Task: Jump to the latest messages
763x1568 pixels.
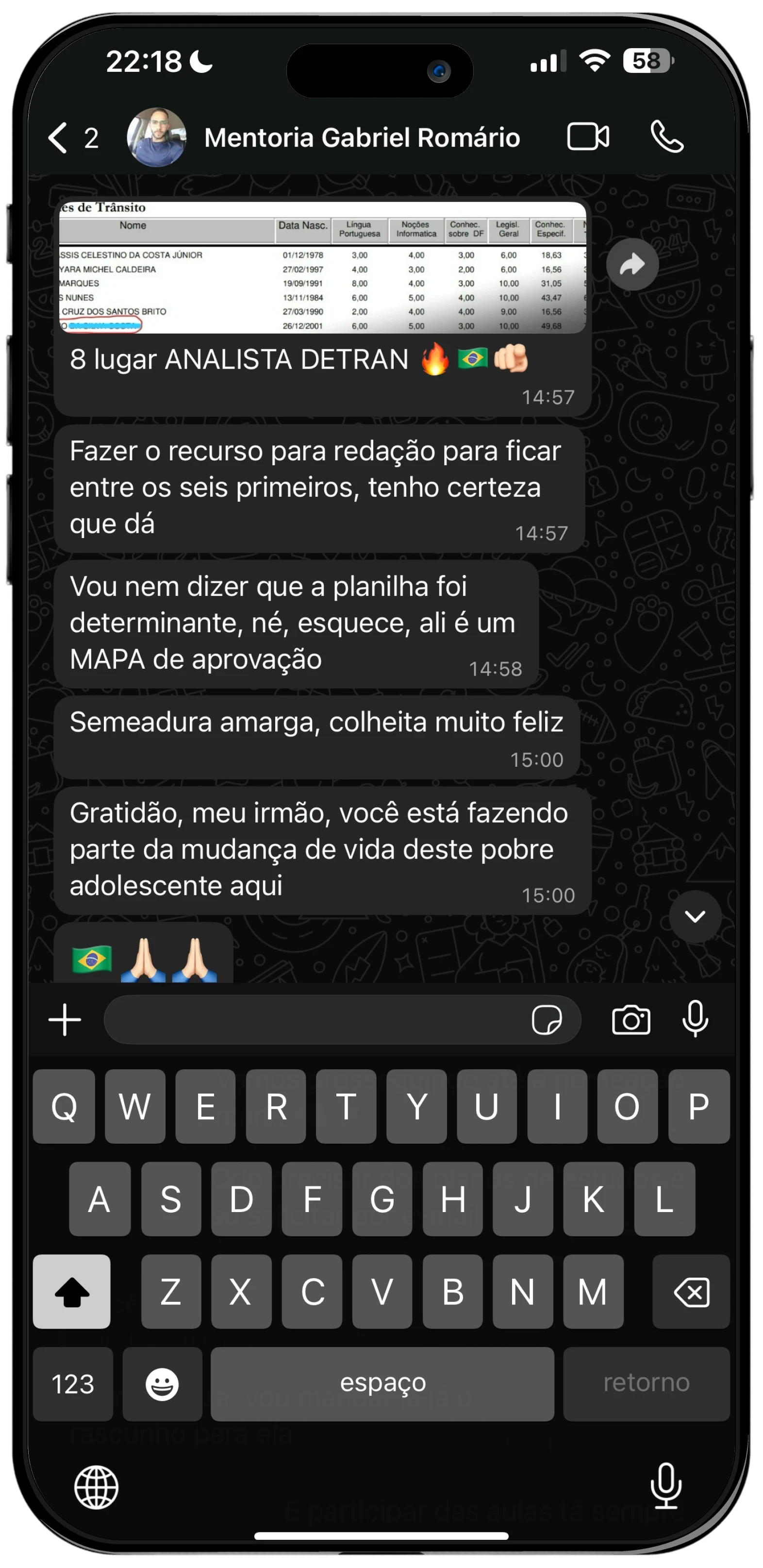Action: [x=695, y=916]
